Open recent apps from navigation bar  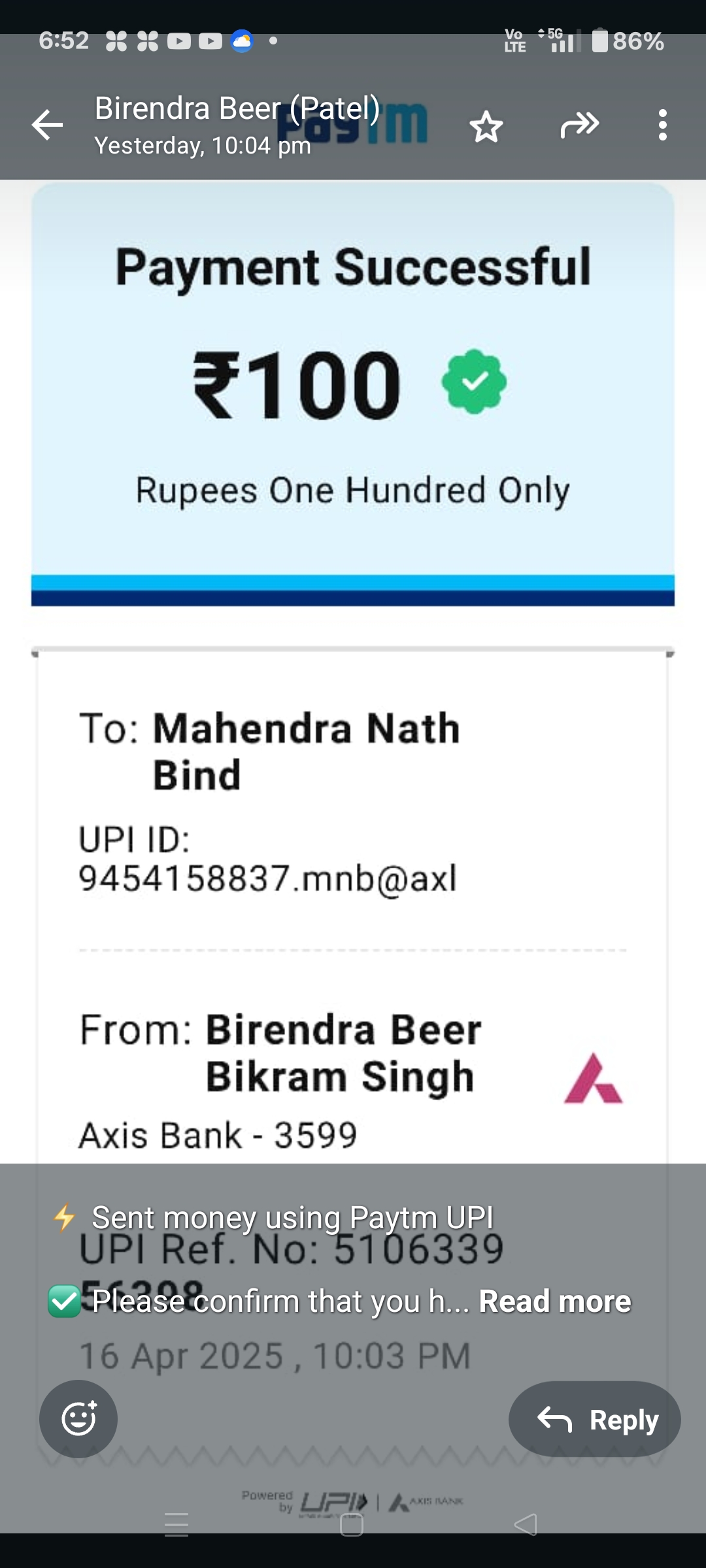tap(176, 1525)
